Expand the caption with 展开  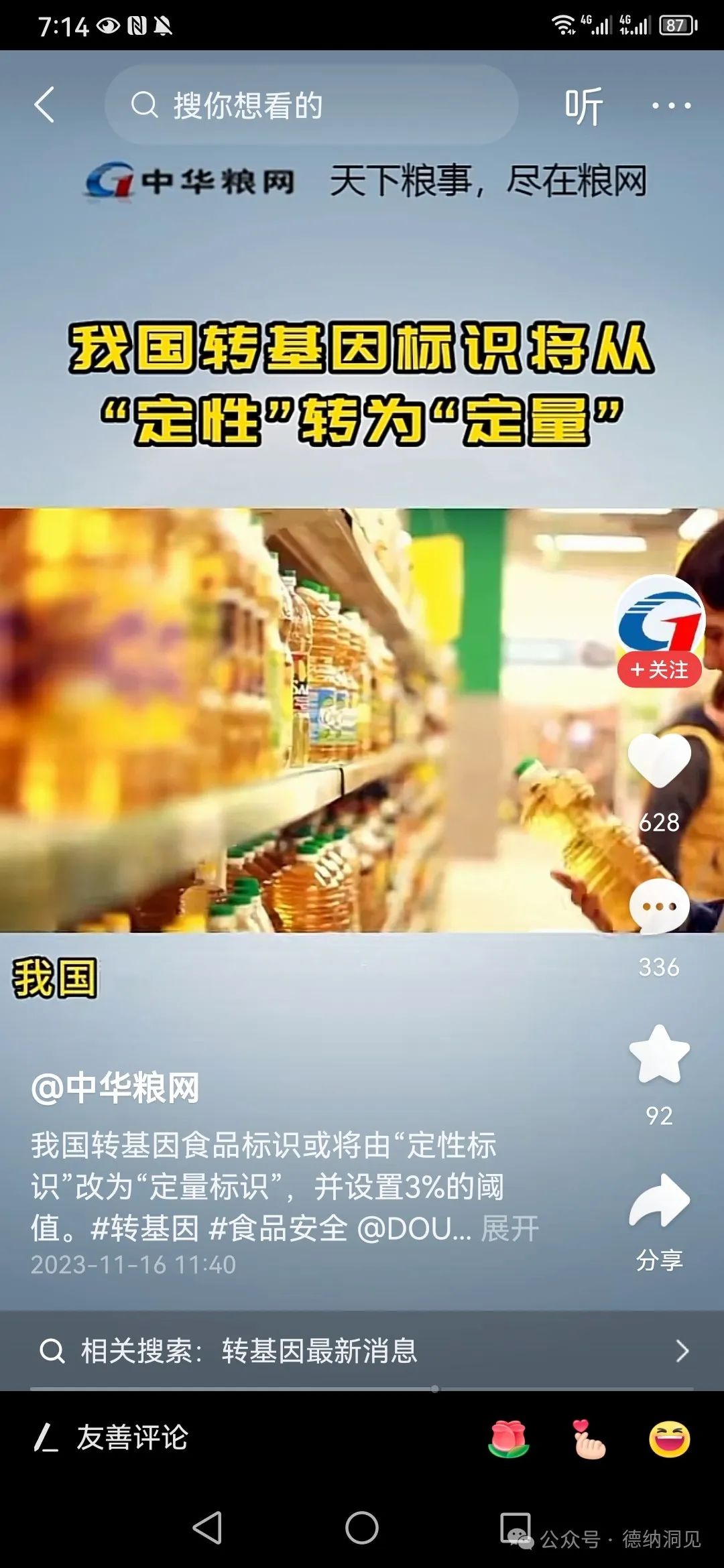pos(509,1229)
